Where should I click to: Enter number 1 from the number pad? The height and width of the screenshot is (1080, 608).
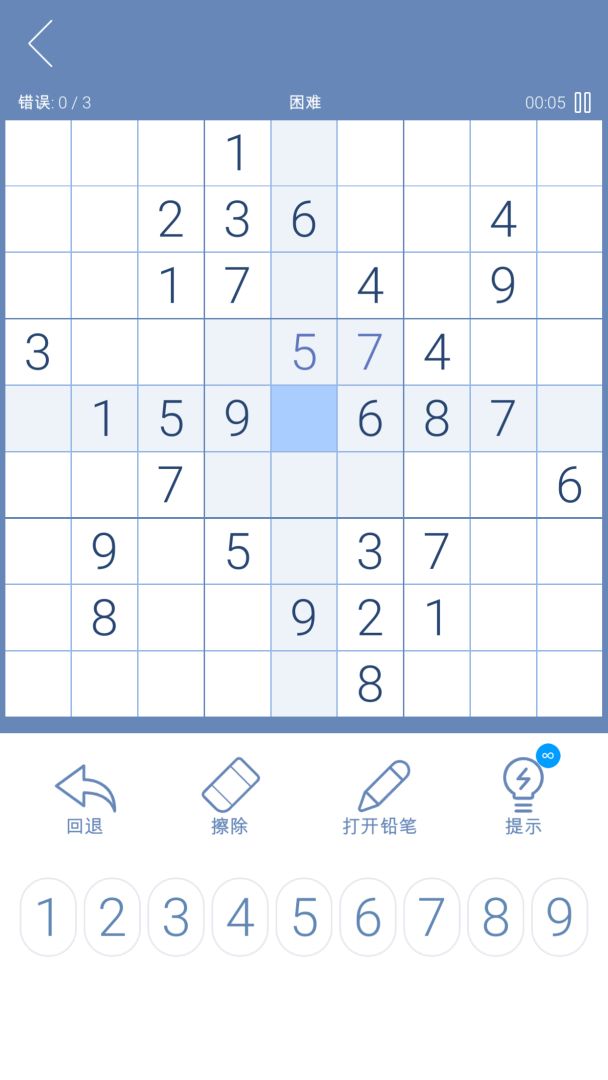coord(48,917)
